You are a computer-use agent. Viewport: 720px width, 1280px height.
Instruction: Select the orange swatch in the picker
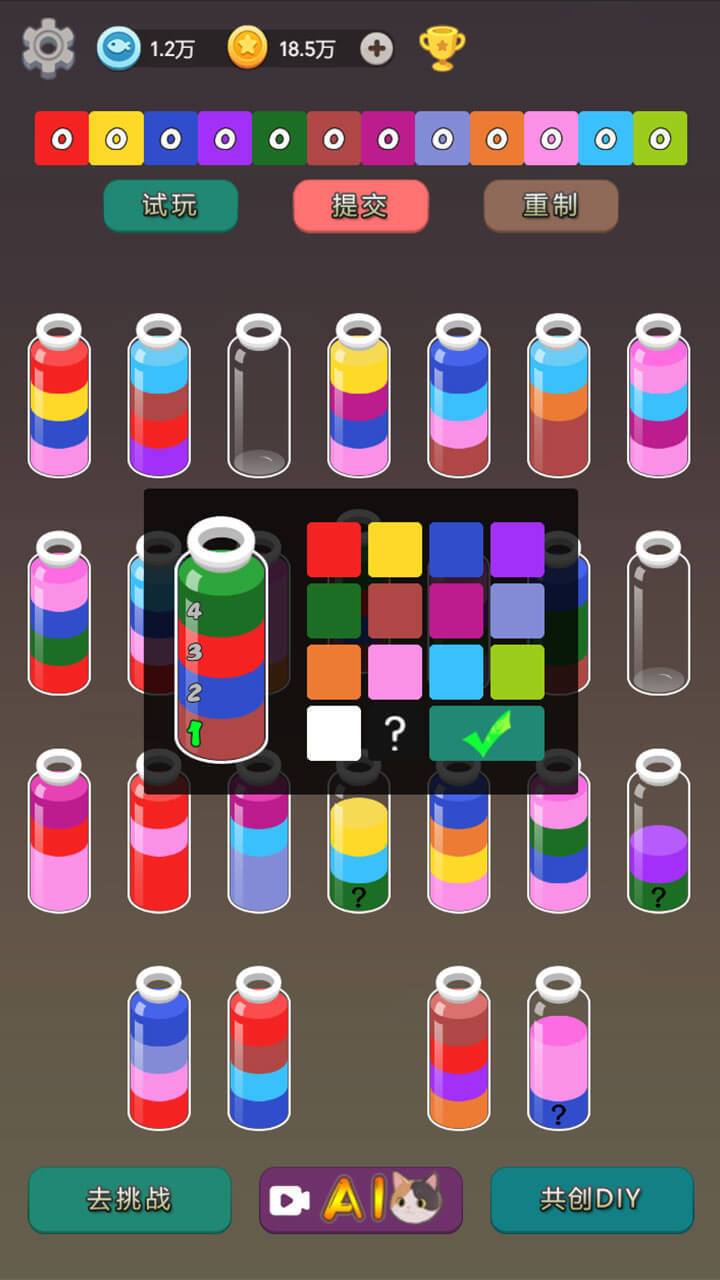tap(334, 672)
